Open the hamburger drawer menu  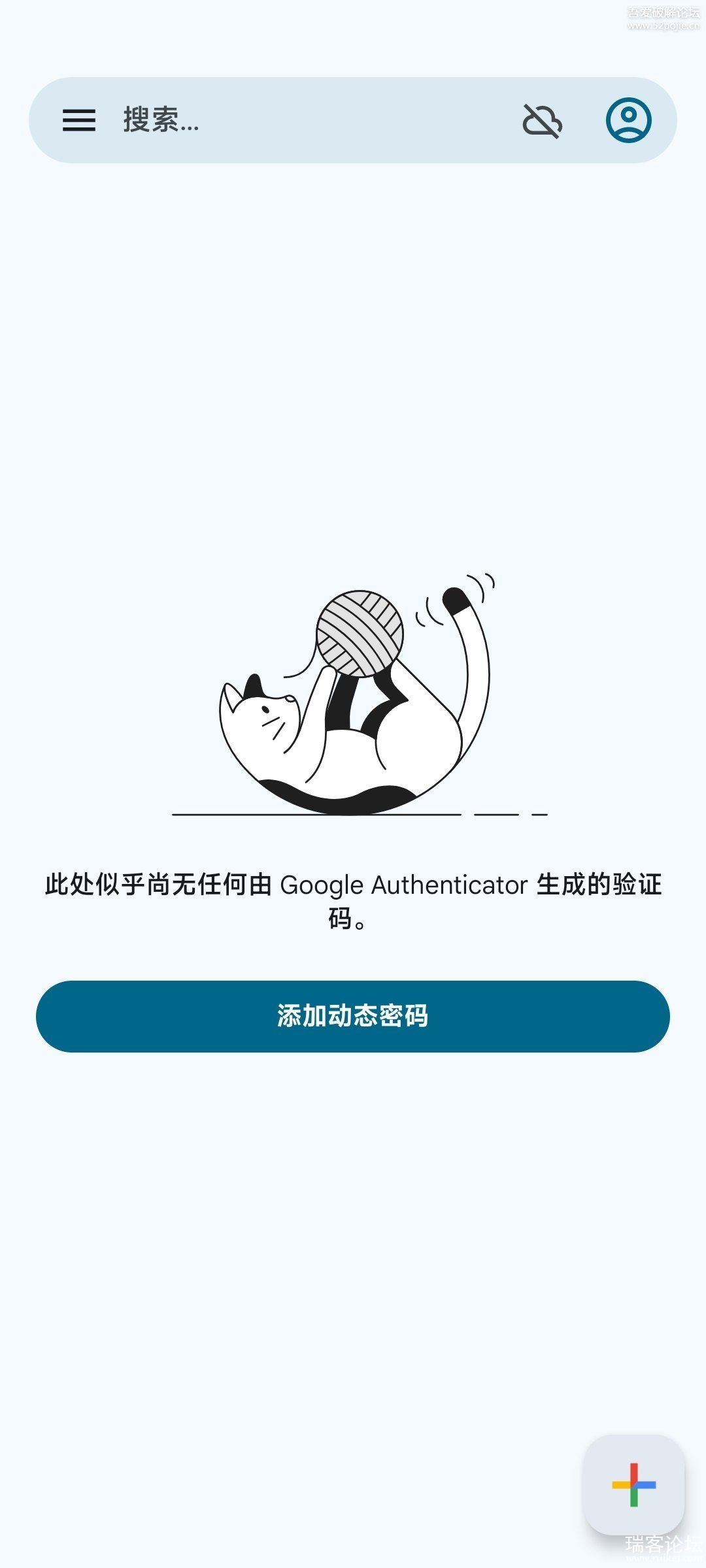79,120
